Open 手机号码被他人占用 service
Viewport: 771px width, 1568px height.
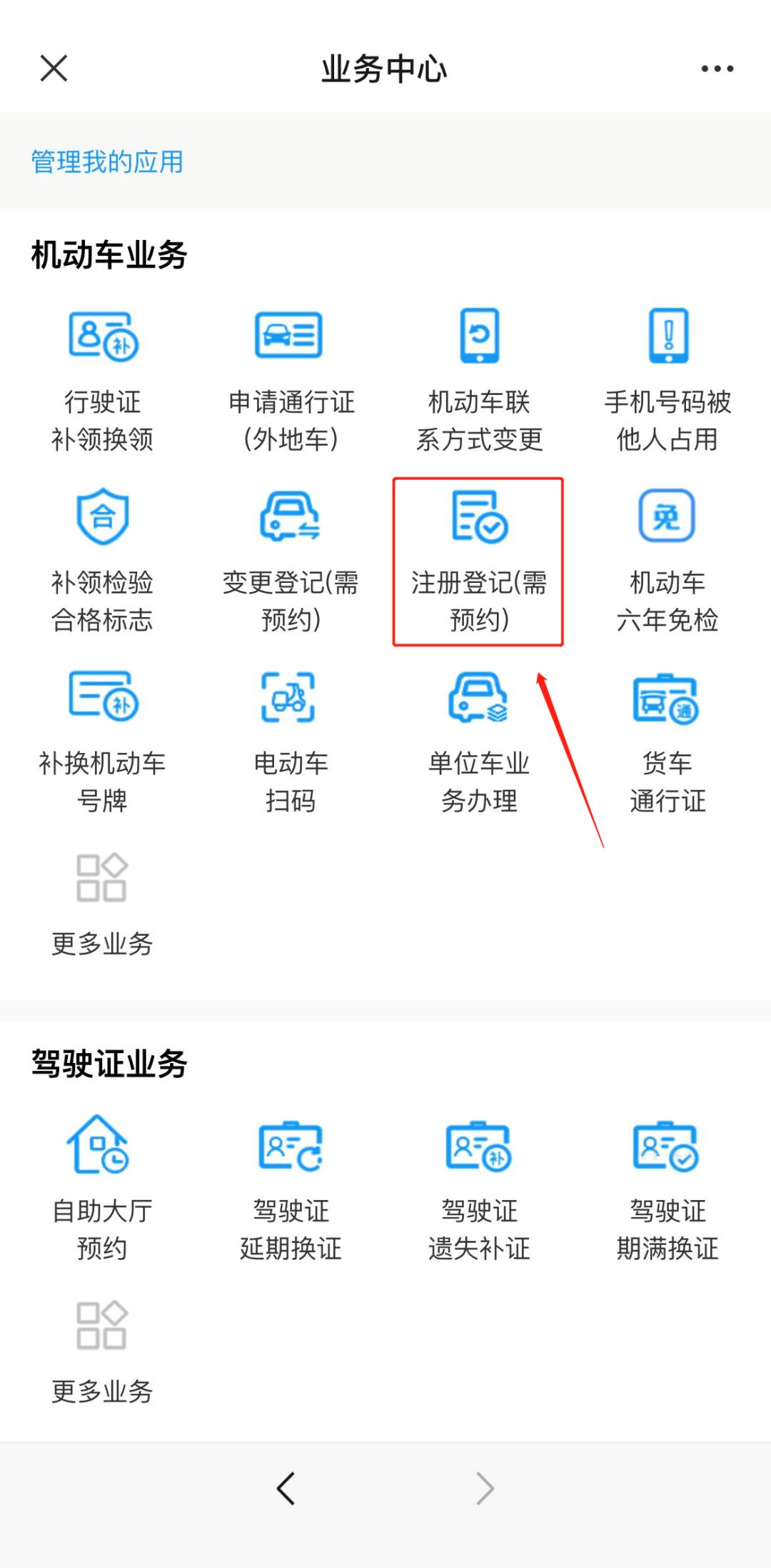click(x=667, y=379)
